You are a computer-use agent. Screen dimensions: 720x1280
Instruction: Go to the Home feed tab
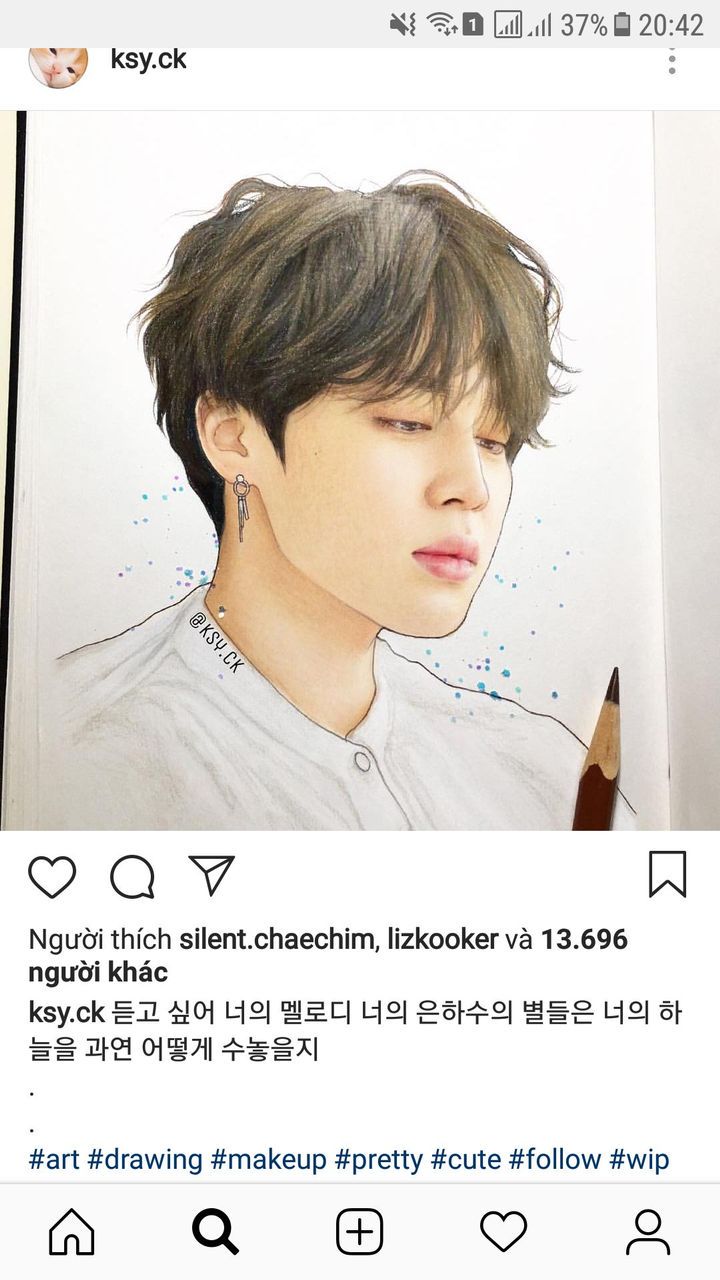pos(72,1232)
